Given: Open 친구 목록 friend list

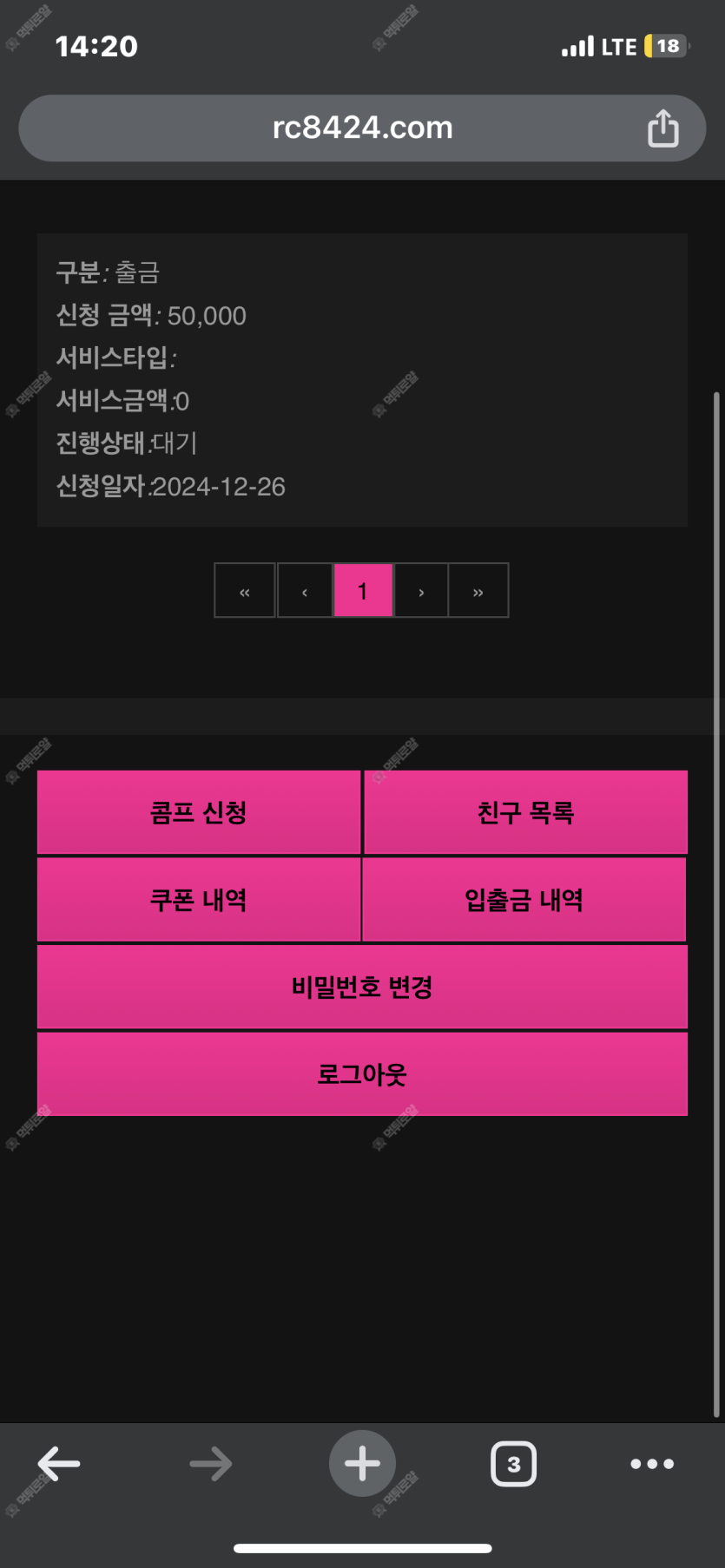Looking at the screenshot, I should click(x=525, y=812).
